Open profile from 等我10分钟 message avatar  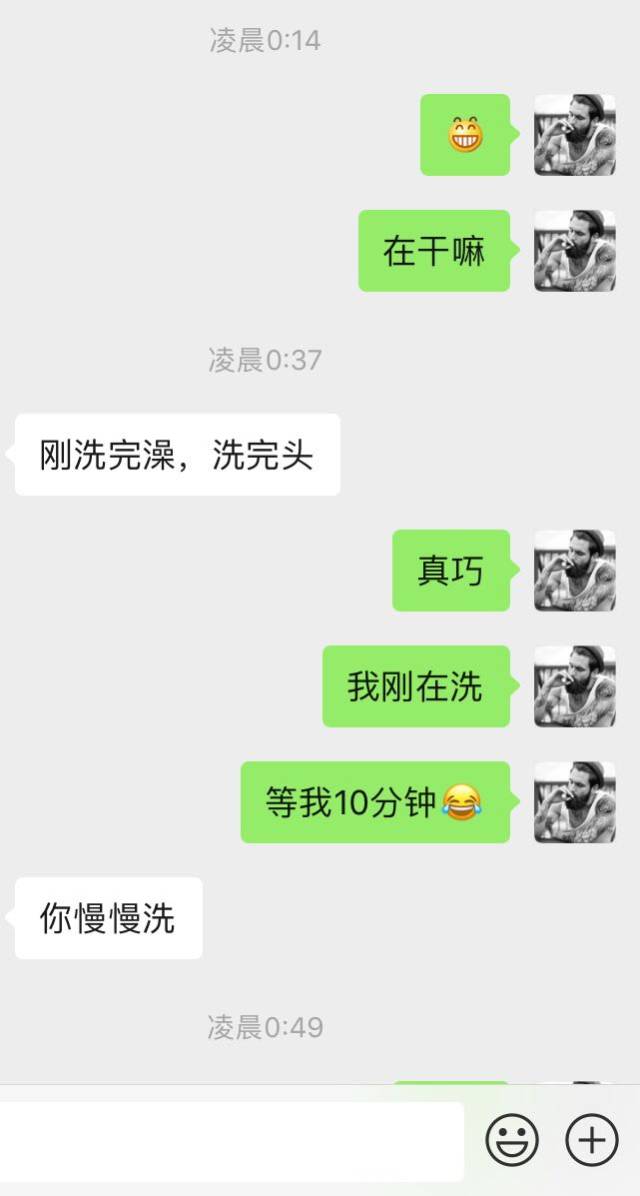click(574, 802)
